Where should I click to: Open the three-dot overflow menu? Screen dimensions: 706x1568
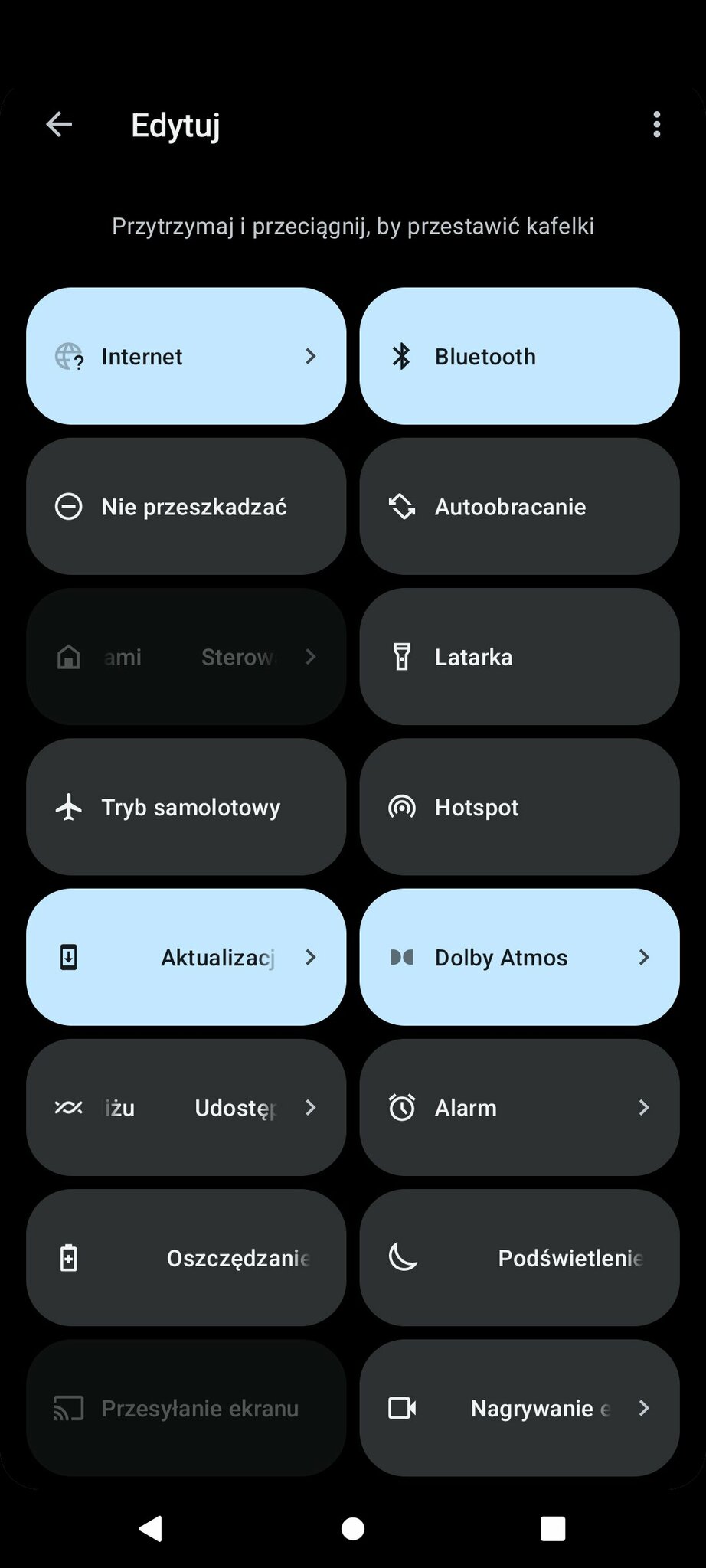[x=656, y=124]
